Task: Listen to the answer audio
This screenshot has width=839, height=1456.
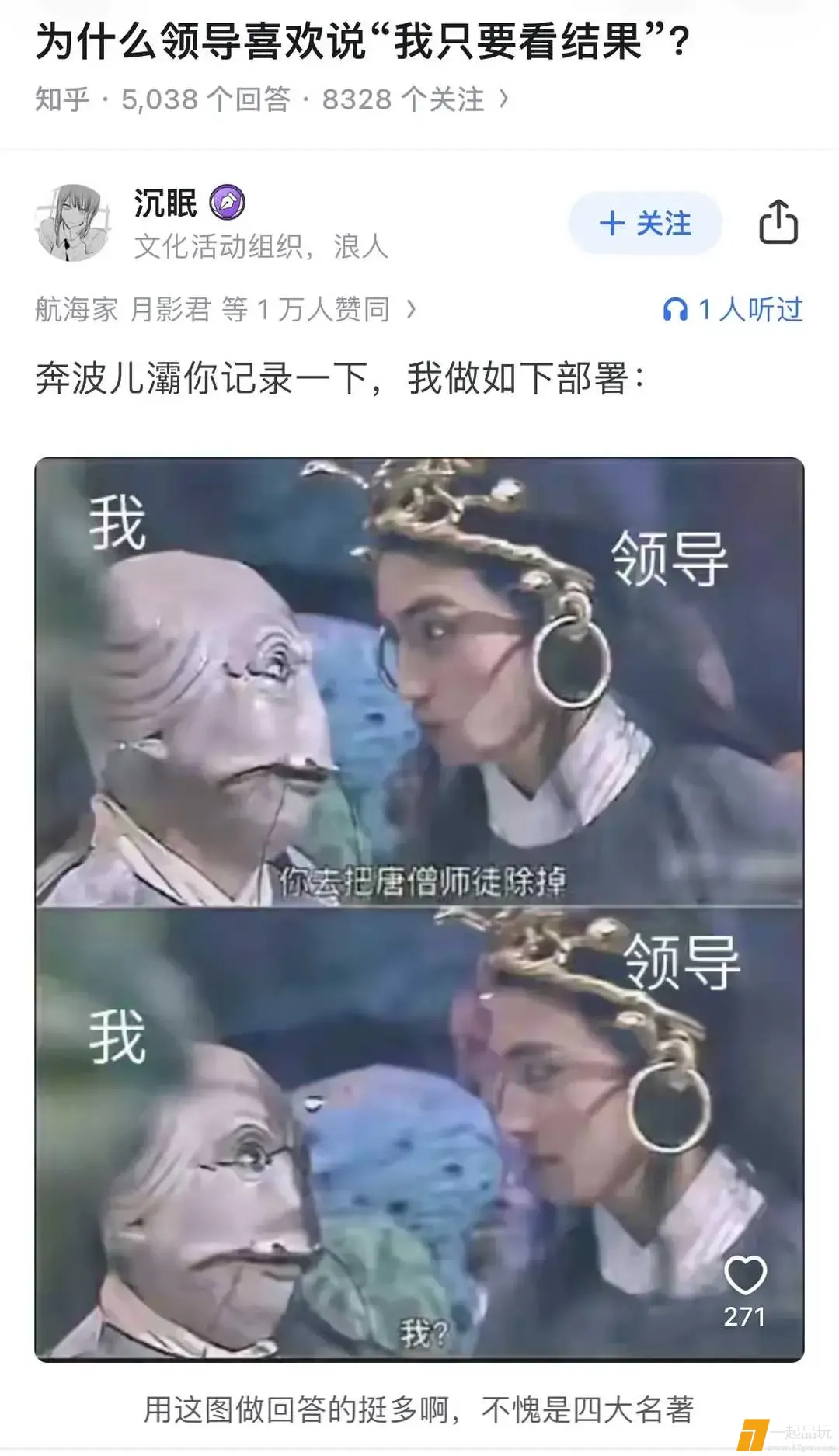Action: point(732,310)
